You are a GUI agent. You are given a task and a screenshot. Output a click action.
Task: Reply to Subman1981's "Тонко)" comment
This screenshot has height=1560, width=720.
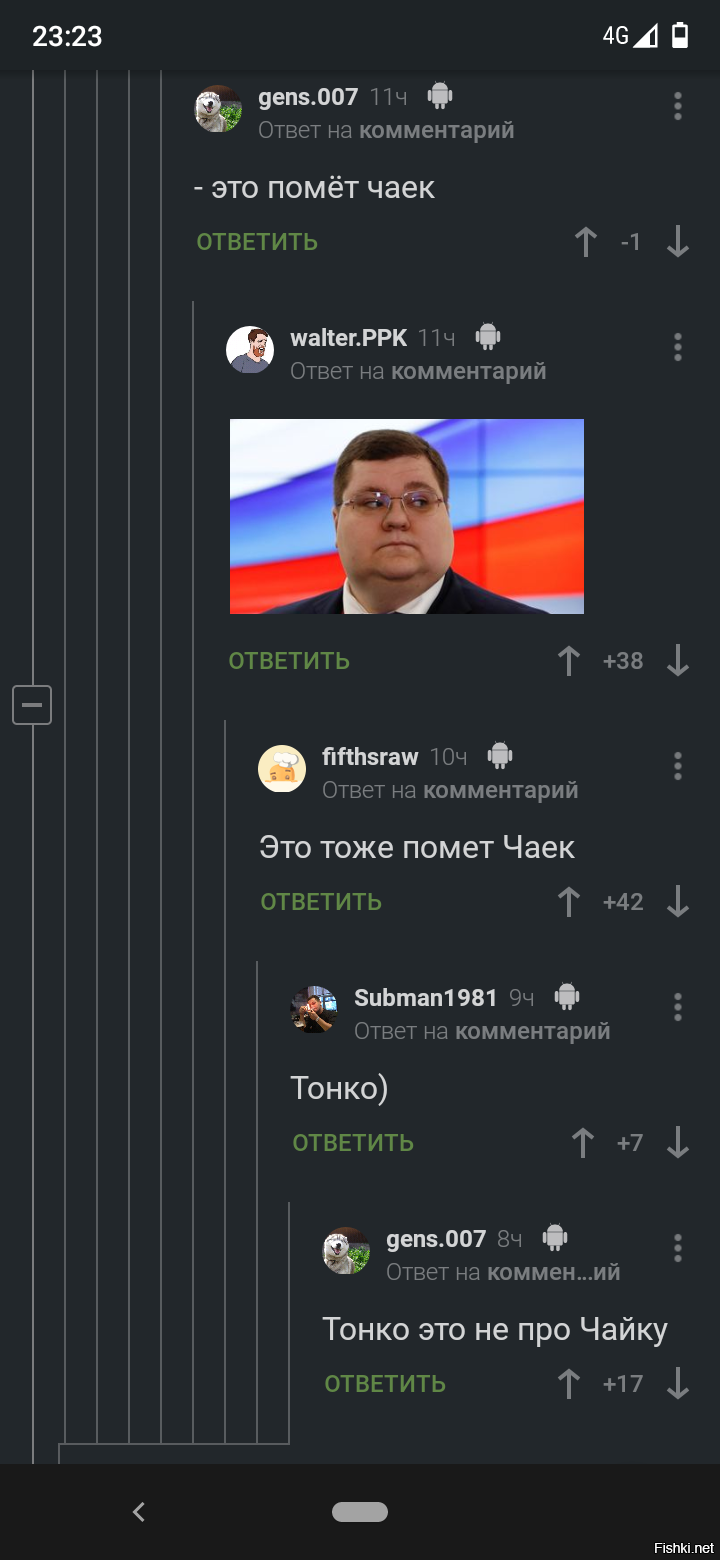pos(353,1143)
